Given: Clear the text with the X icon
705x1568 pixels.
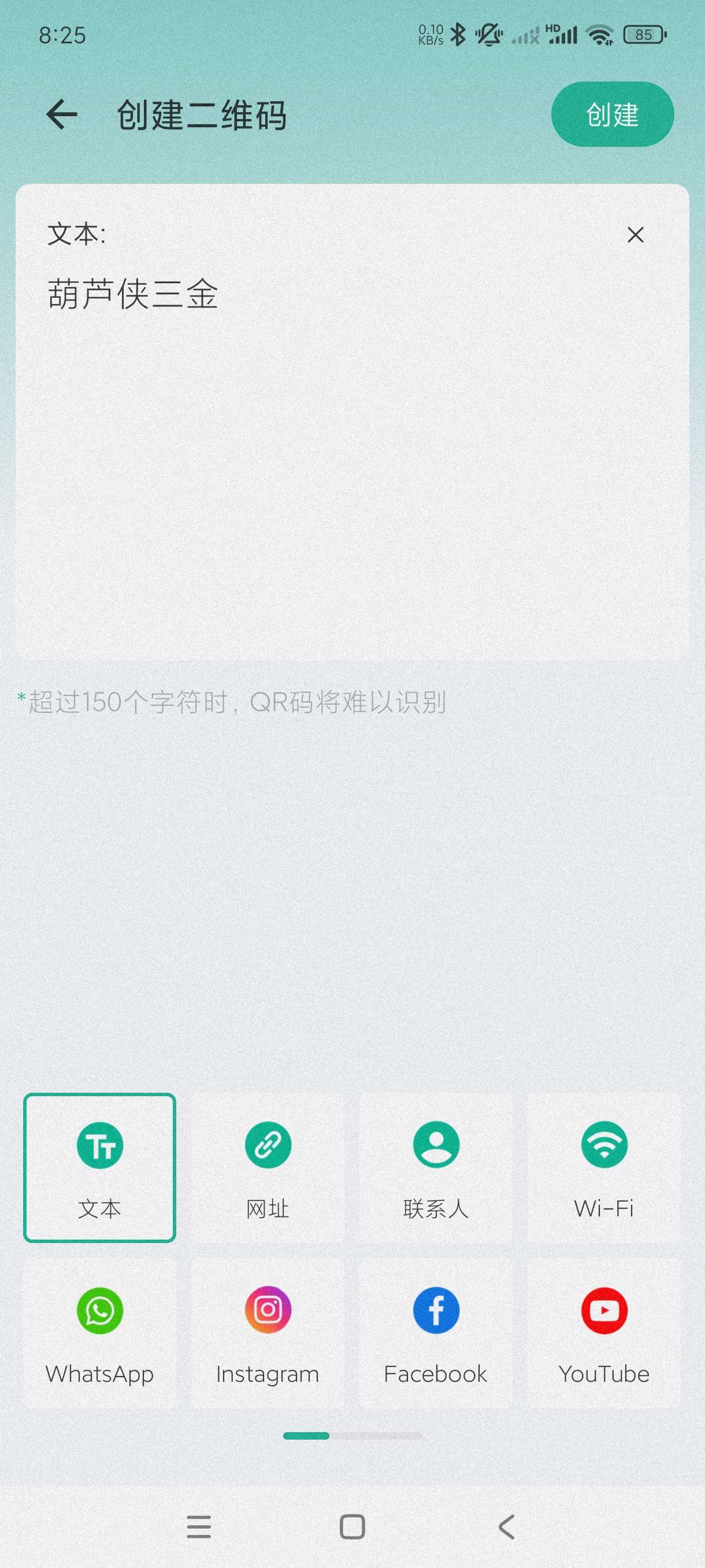Looking at the screenshot, I should click(635, 235).
